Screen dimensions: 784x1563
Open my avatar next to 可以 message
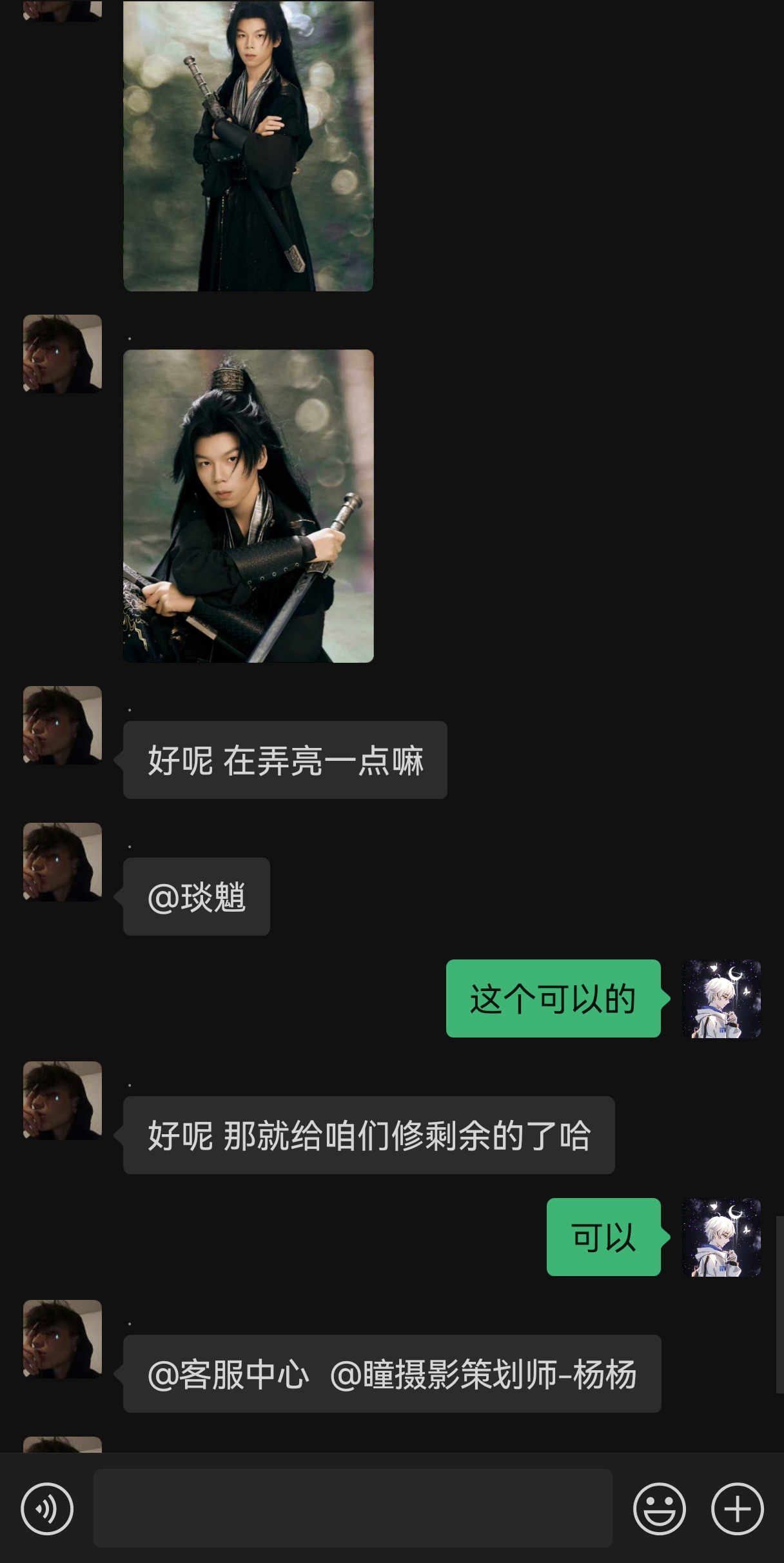click(x=721, y=1237)
